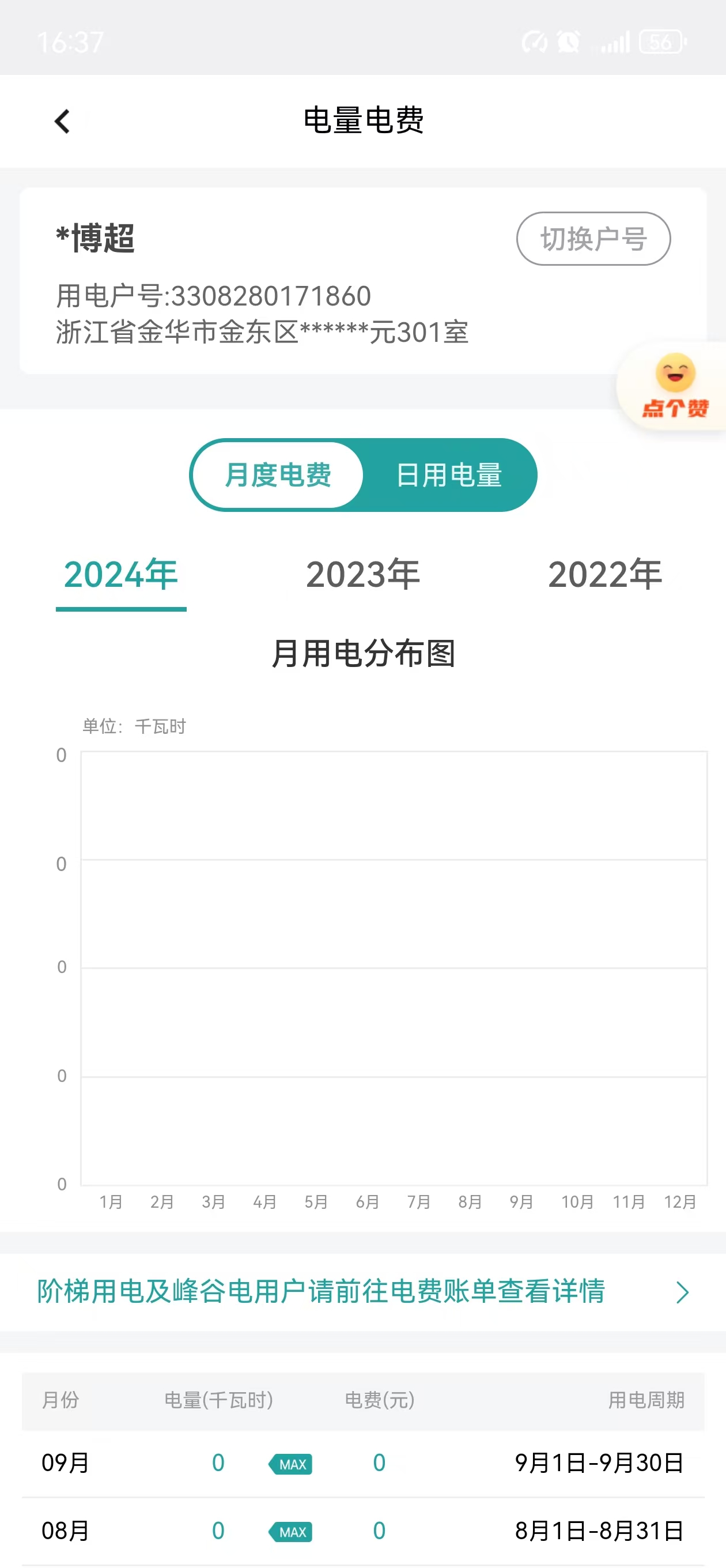Tap the 切换户号 button
Screen dimensions: 726x1568
(x=593, y=239)
